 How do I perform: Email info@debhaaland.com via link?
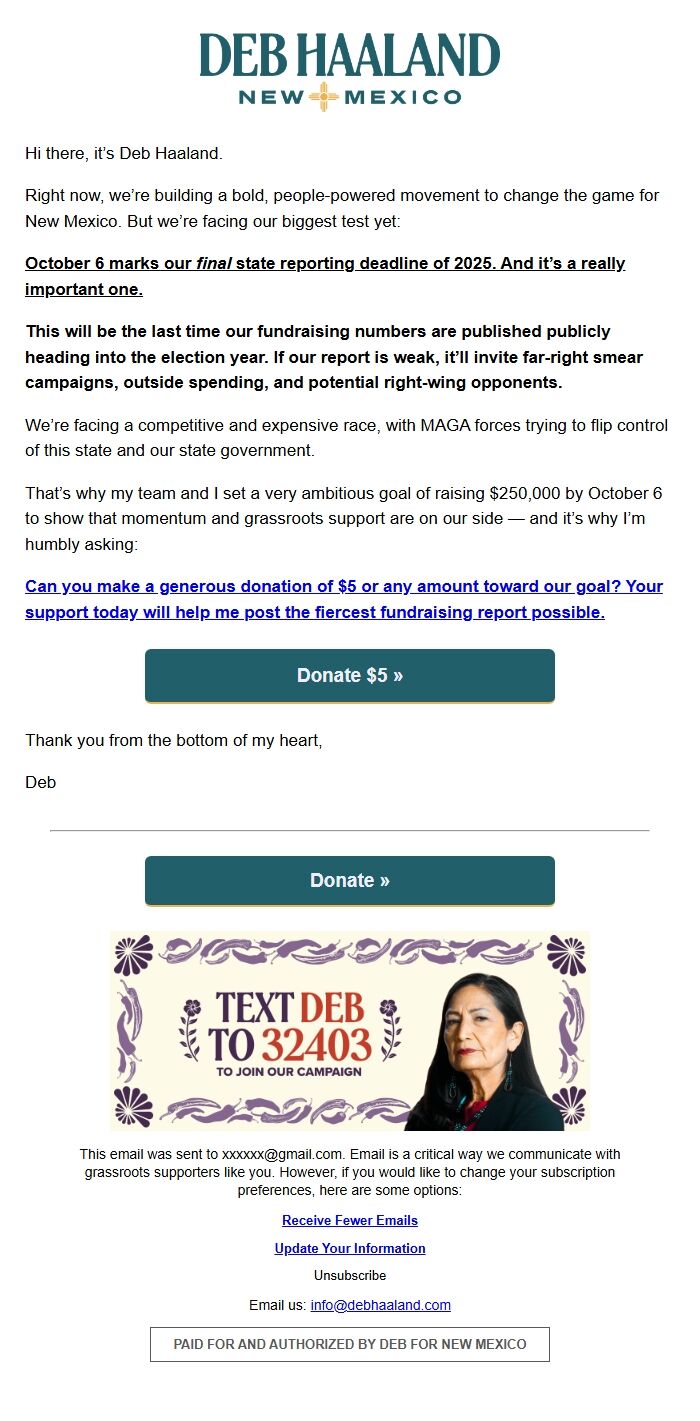pos(380,1305)
